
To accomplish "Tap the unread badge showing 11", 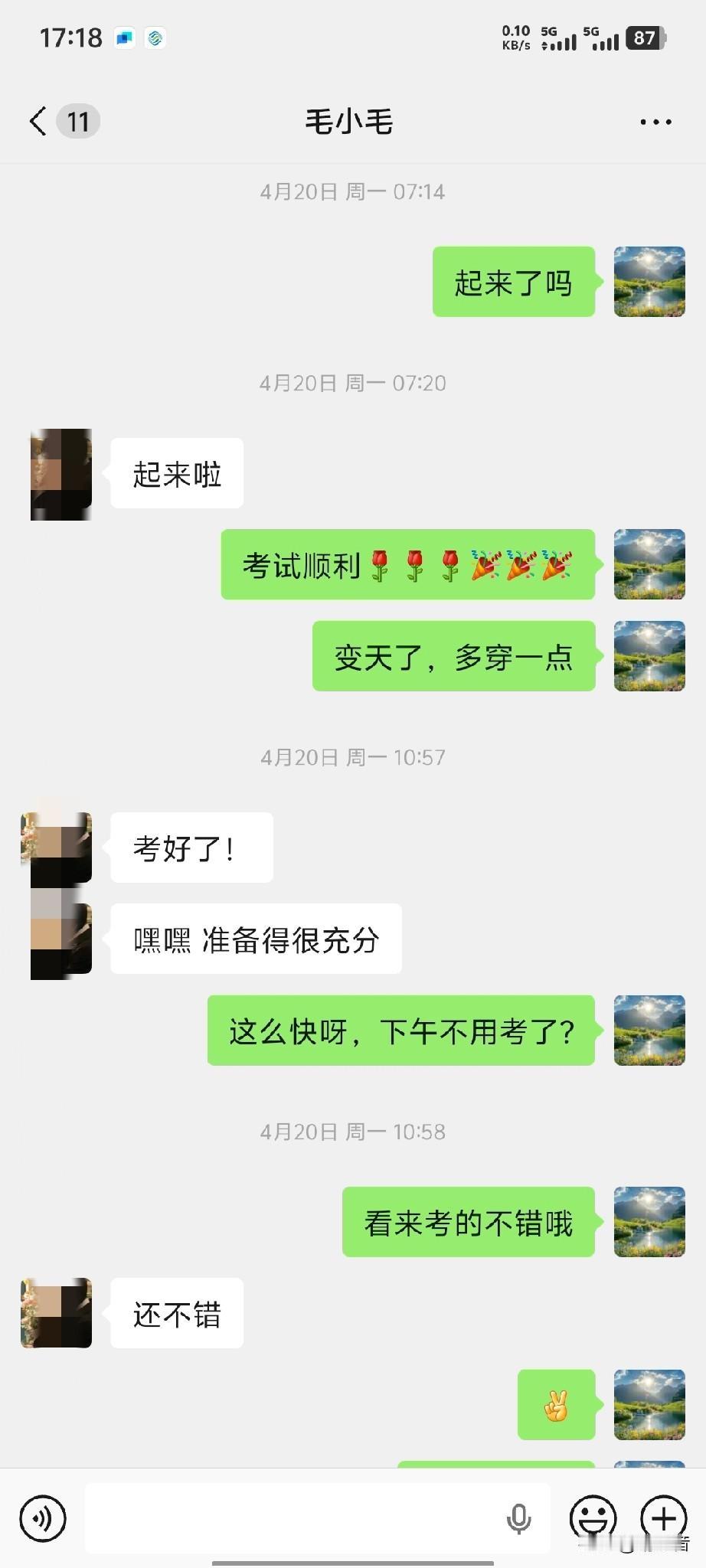I will point(77,120).
